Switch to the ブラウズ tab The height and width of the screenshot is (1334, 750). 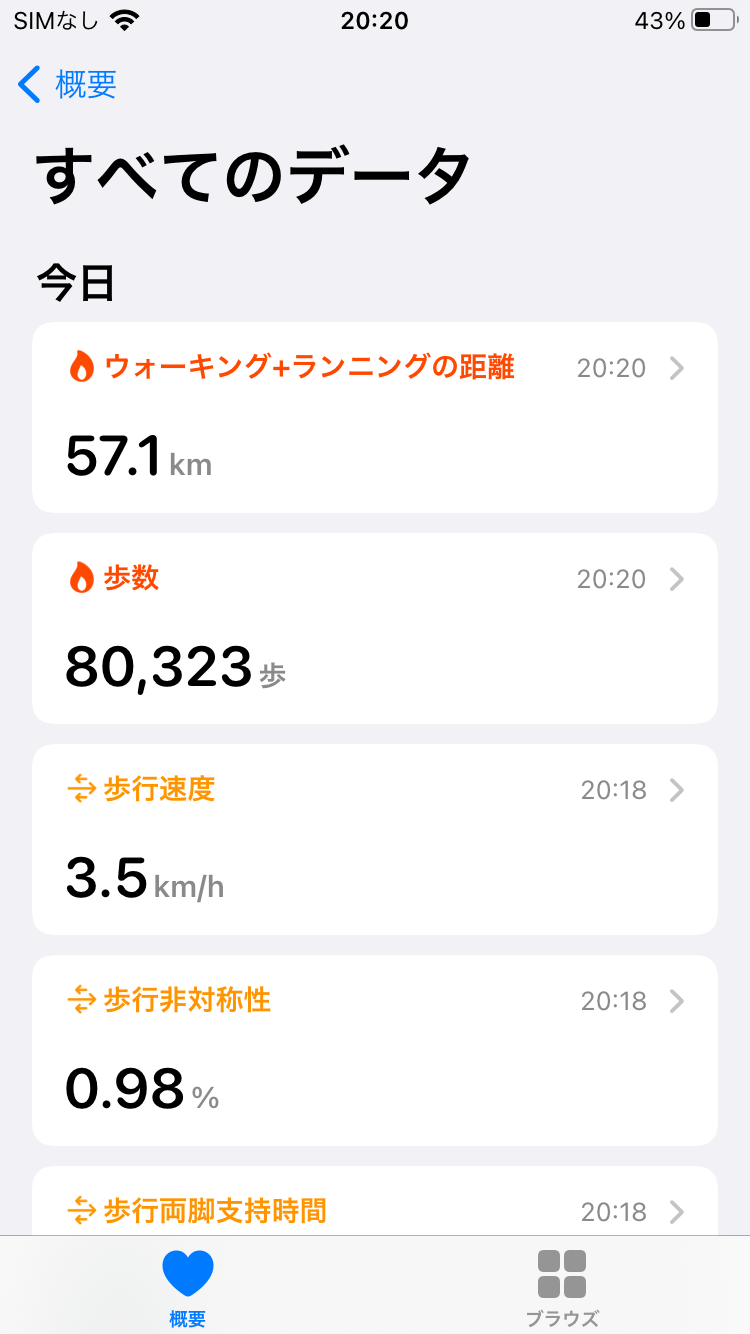coord(561,1288)
